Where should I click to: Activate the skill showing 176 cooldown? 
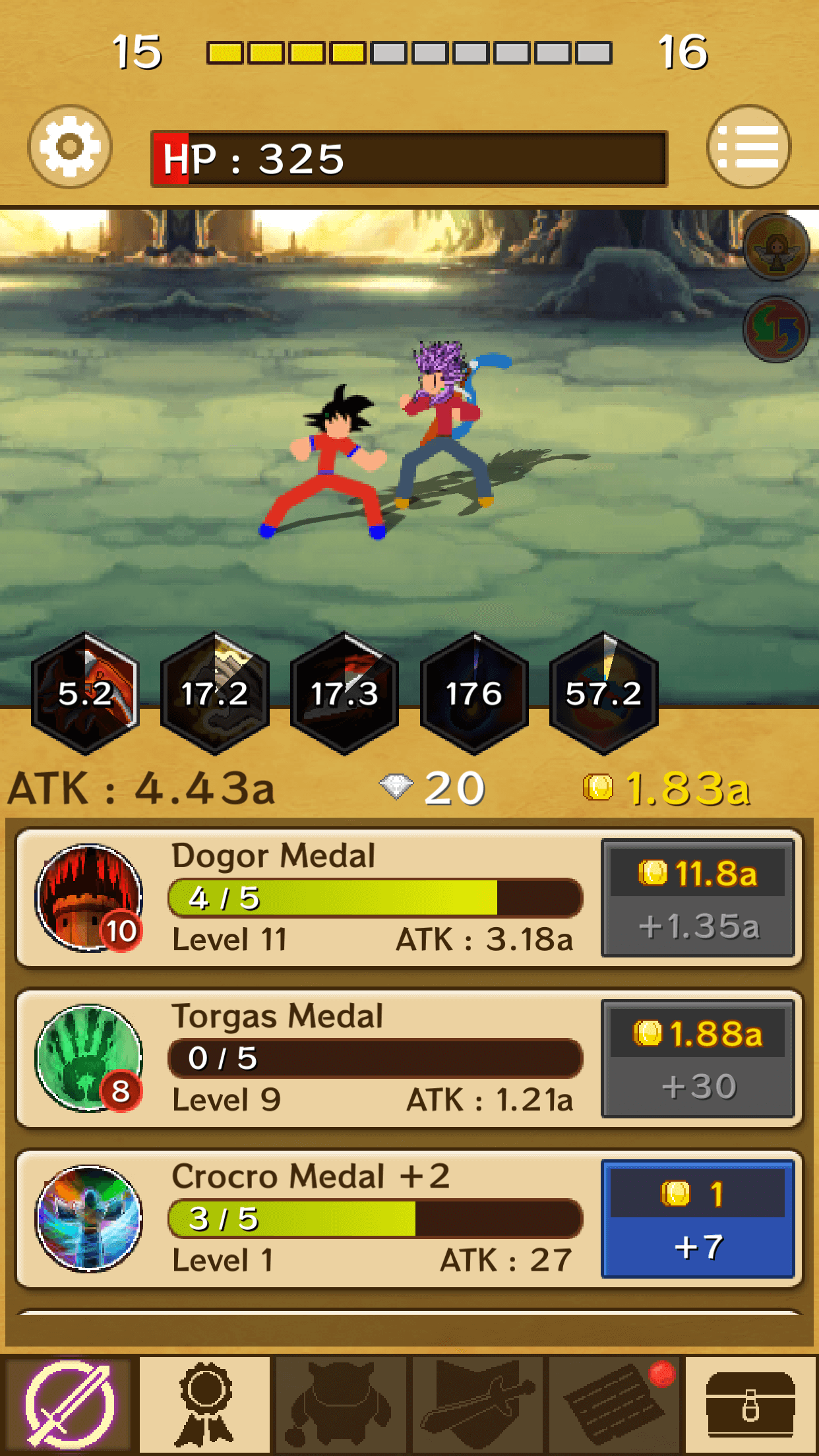tap(473, 694)
